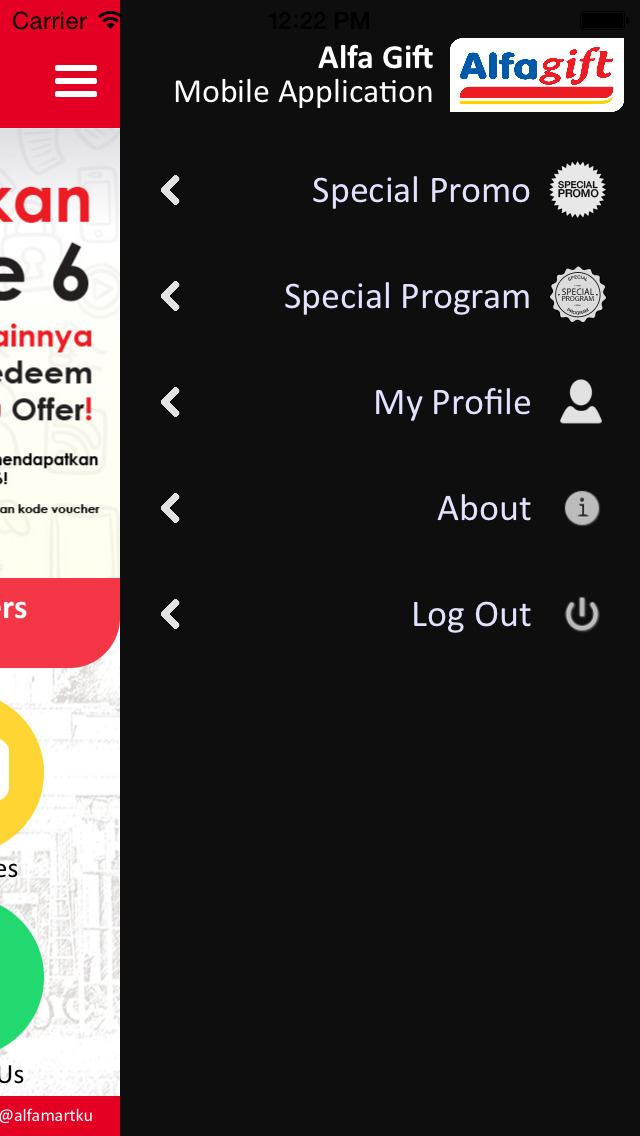The image size is (640, 1136).
Task: Log Out of the account
Action: coord(471,614)
